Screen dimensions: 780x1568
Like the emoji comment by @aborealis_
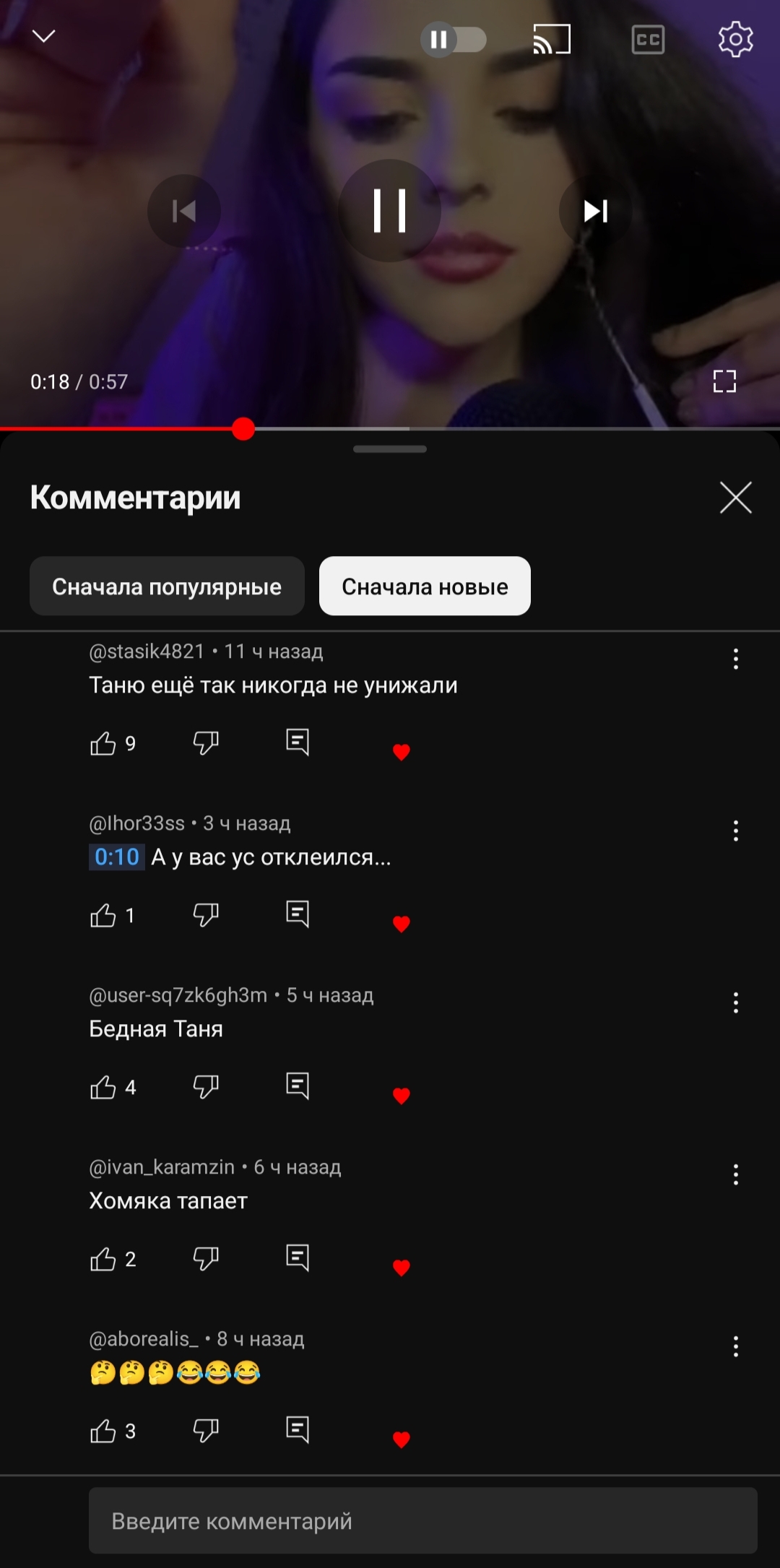click(x=103, y=1431)
